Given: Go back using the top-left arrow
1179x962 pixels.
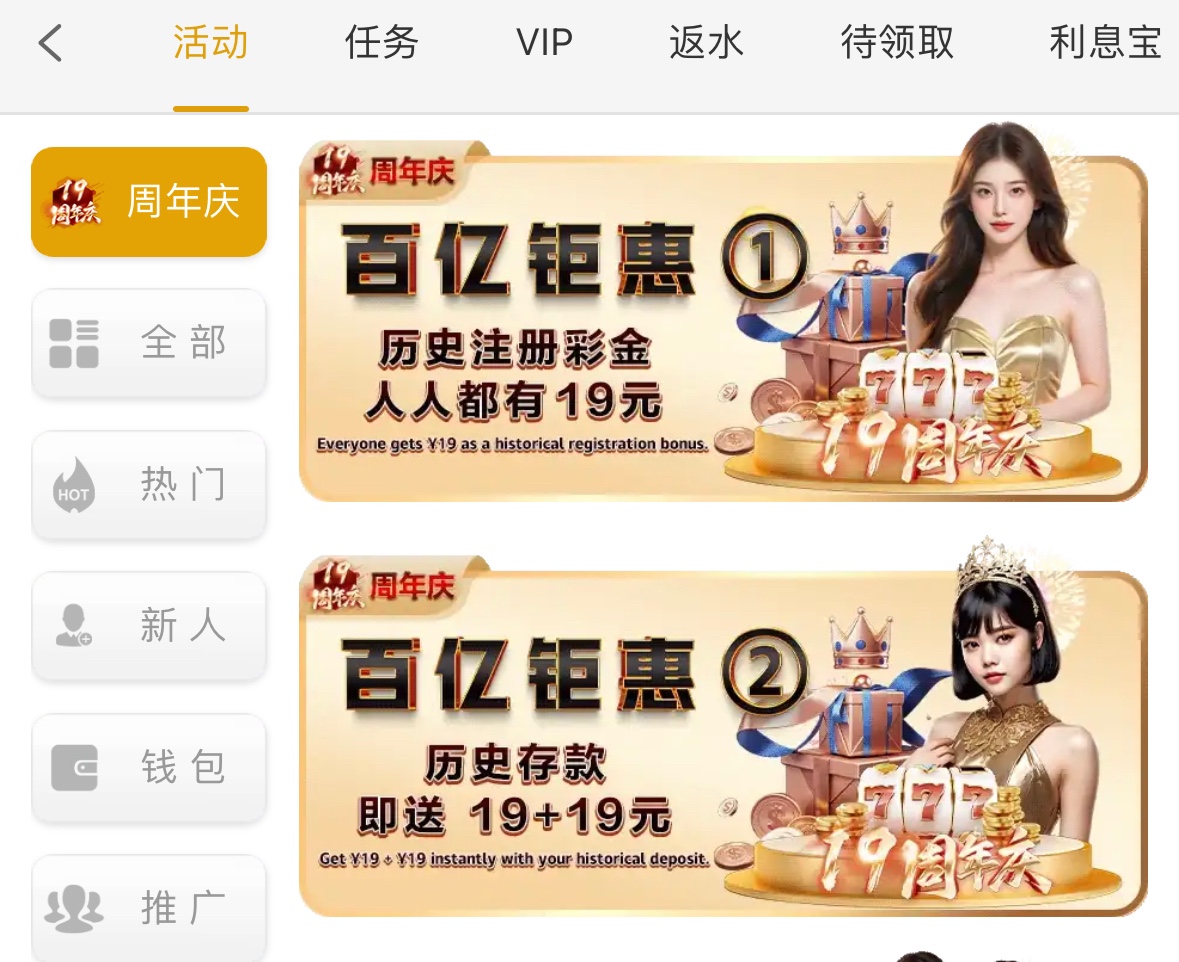Looking at the screenshot, I should (x=50, y=44).
